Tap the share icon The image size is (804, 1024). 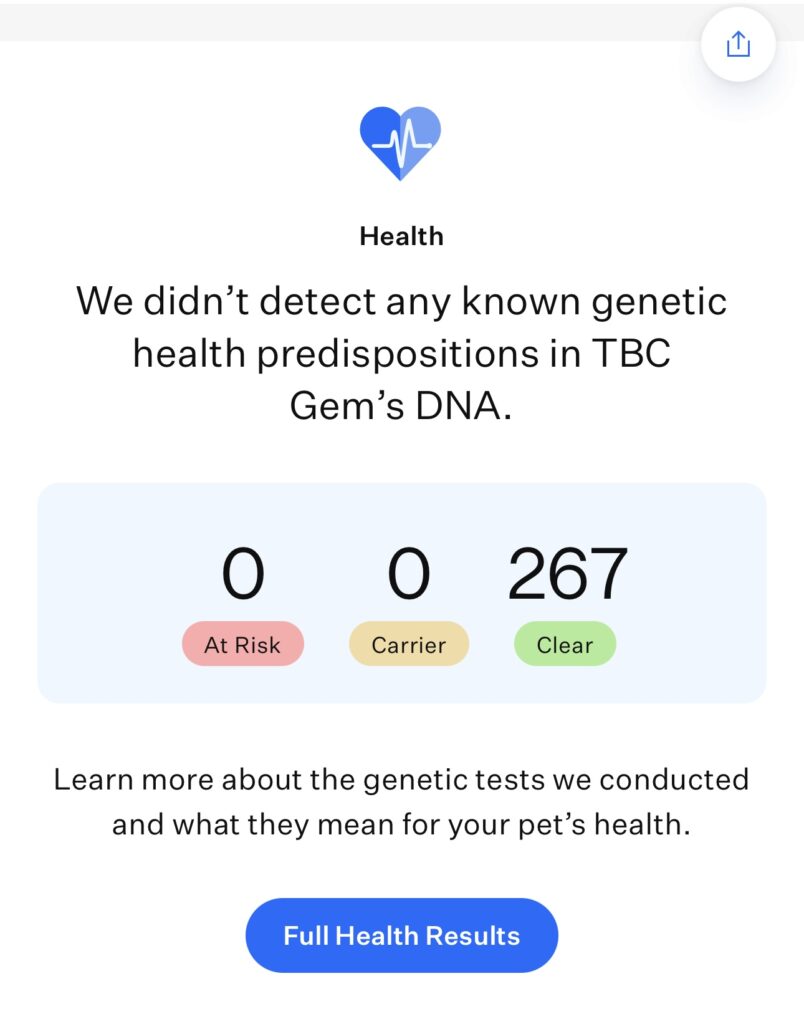pyautogui.click(x=737, y=44)
